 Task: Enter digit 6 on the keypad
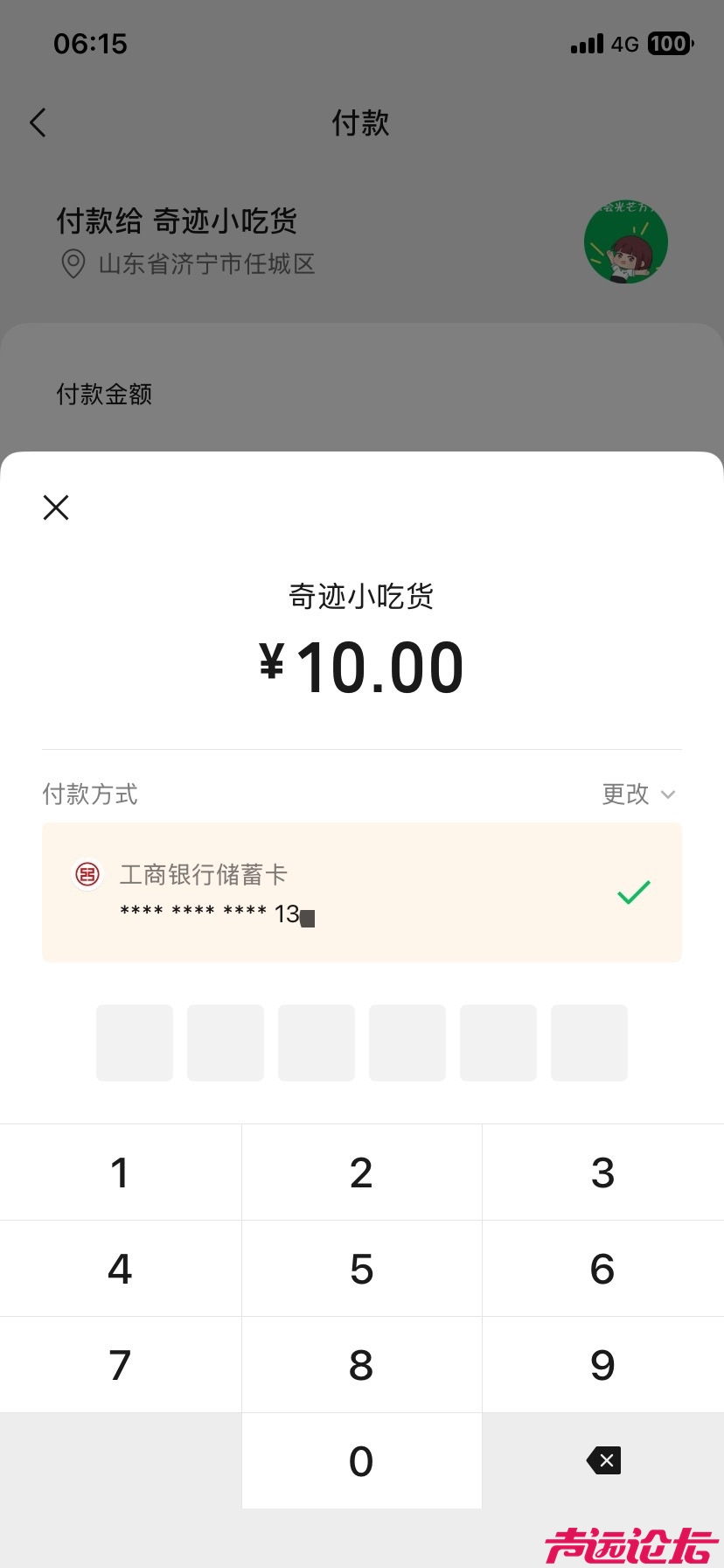[602, 1269]
